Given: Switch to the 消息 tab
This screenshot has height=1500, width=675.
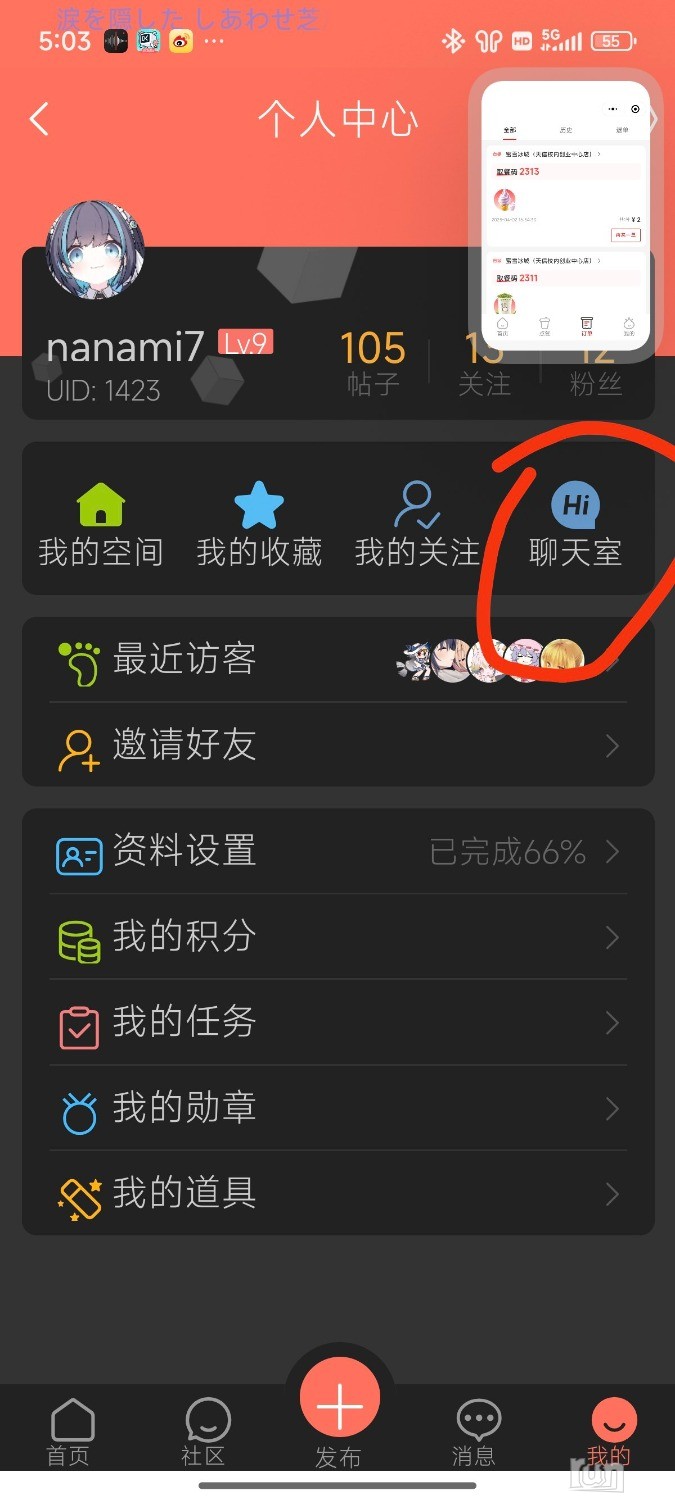Looking at the screenshot, I should (474, 1432).
